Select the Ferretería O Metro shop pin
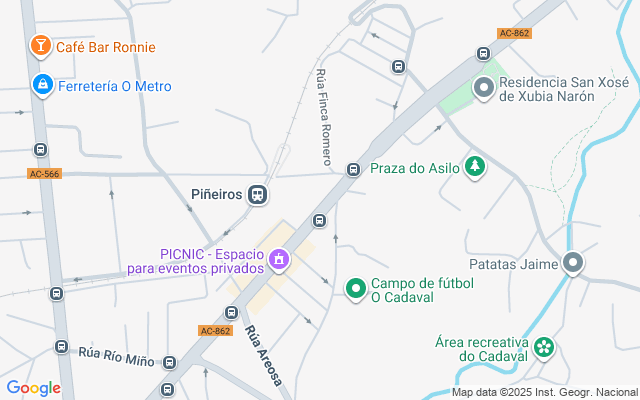 click(x=42, y=85)
